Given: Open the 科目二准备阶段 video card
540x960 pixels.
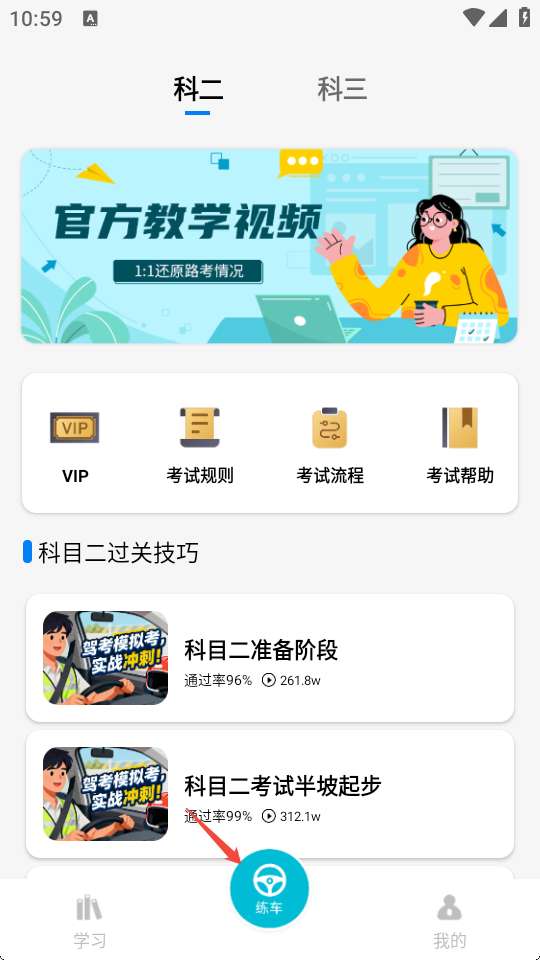Looking at the screenshot, I should coord(269,658).
